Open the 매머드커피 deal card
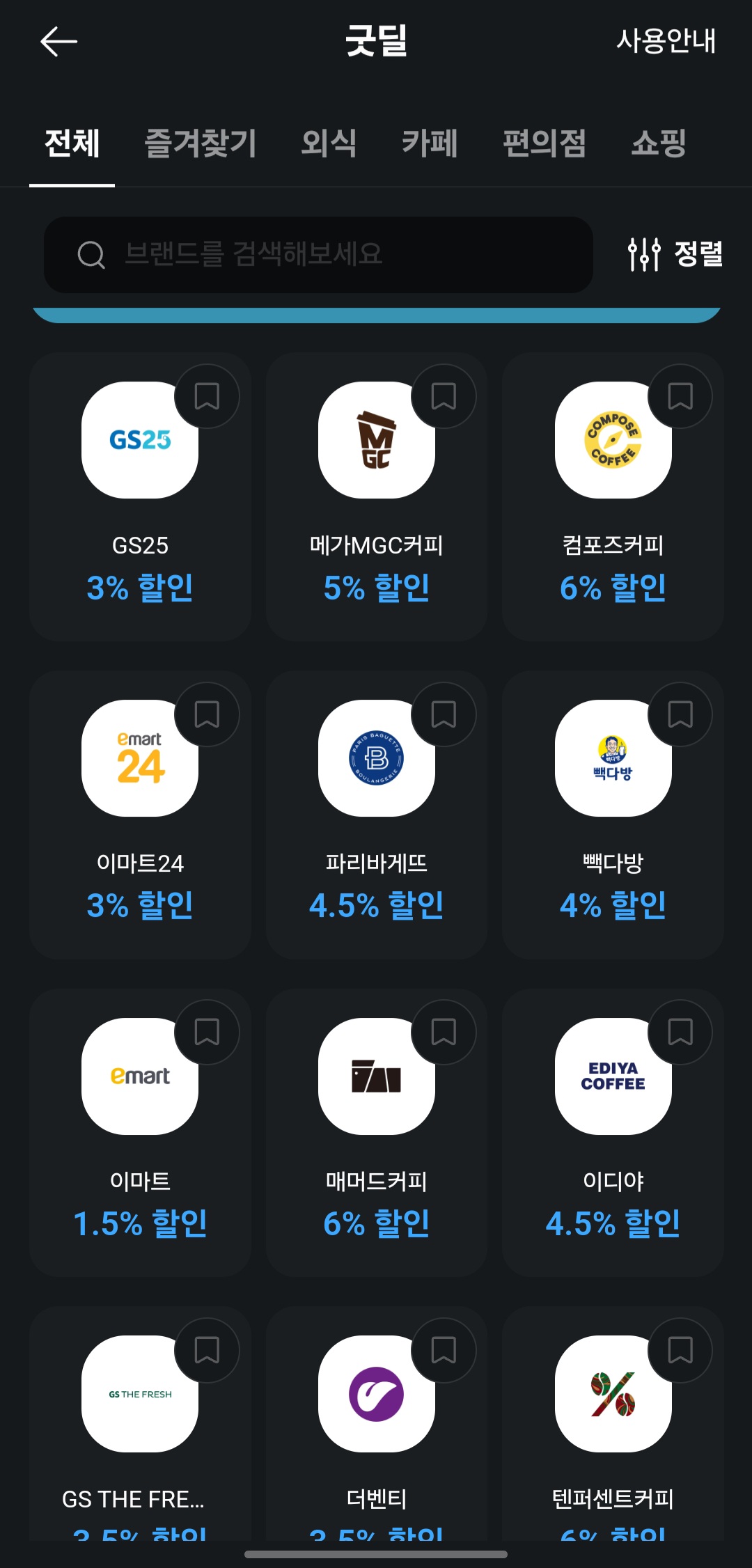Image resolution: width=752 pixels, height=1568 pixels. [377, 1132]
